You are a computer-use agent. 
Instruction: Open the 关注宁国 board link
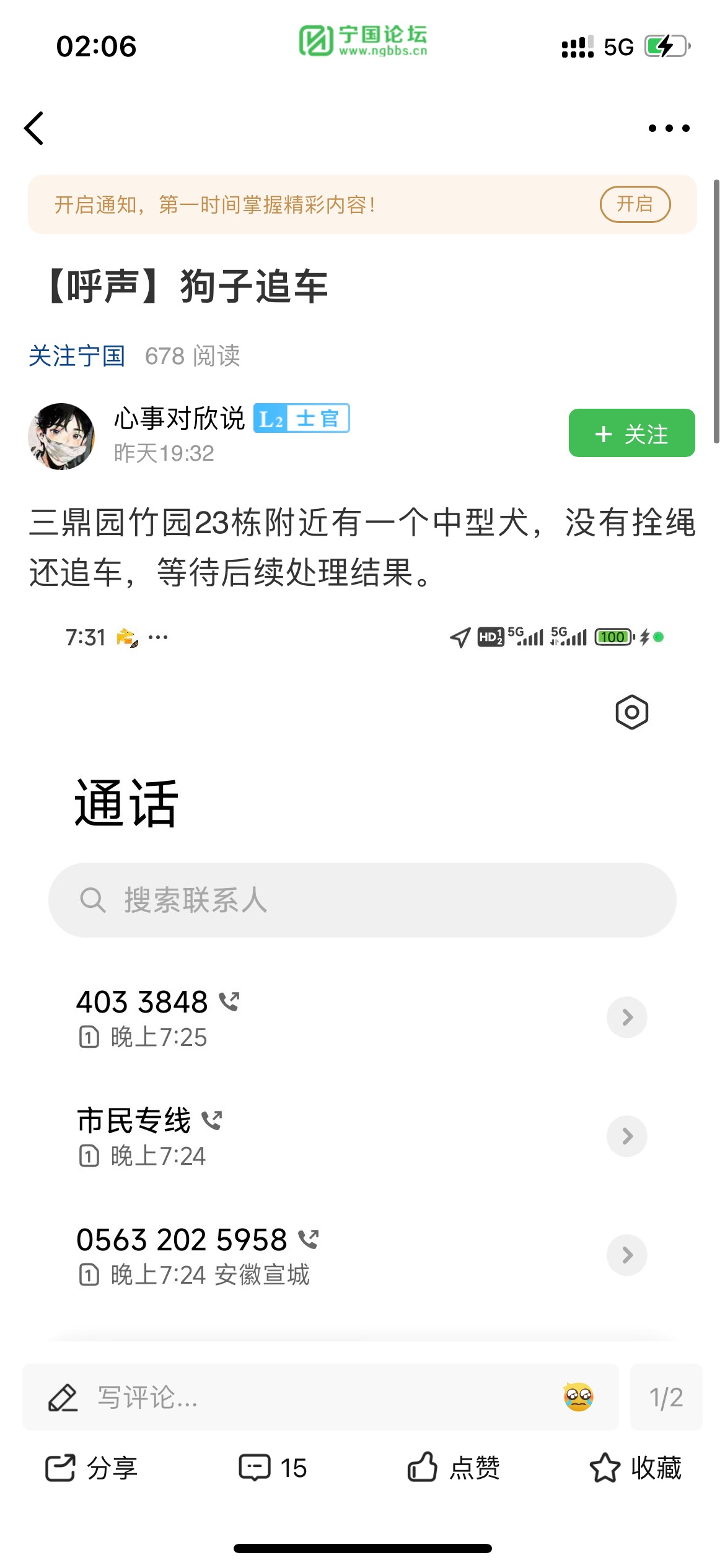point(77,356)
